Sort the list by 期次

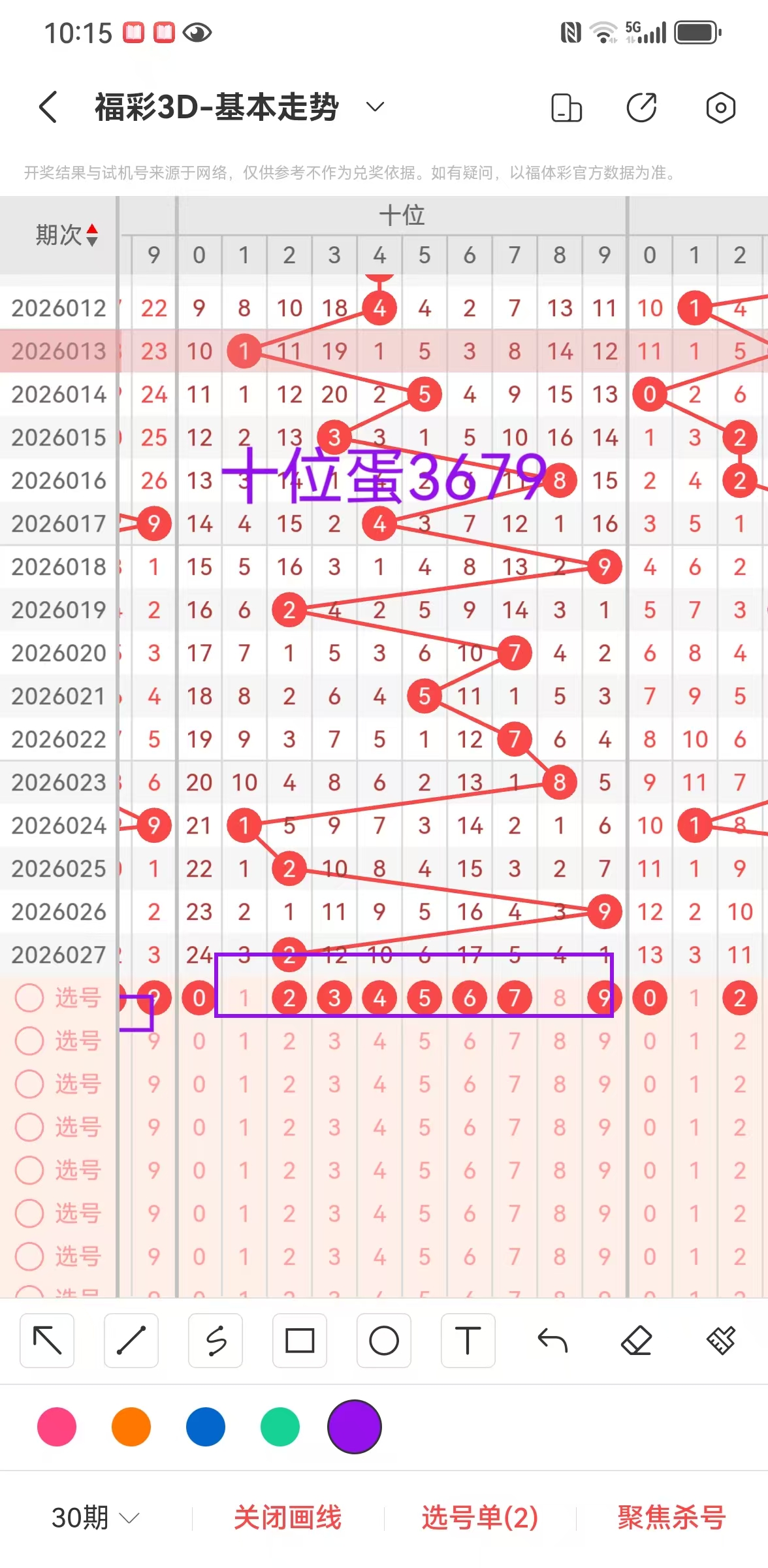click(x=67, y=235)
